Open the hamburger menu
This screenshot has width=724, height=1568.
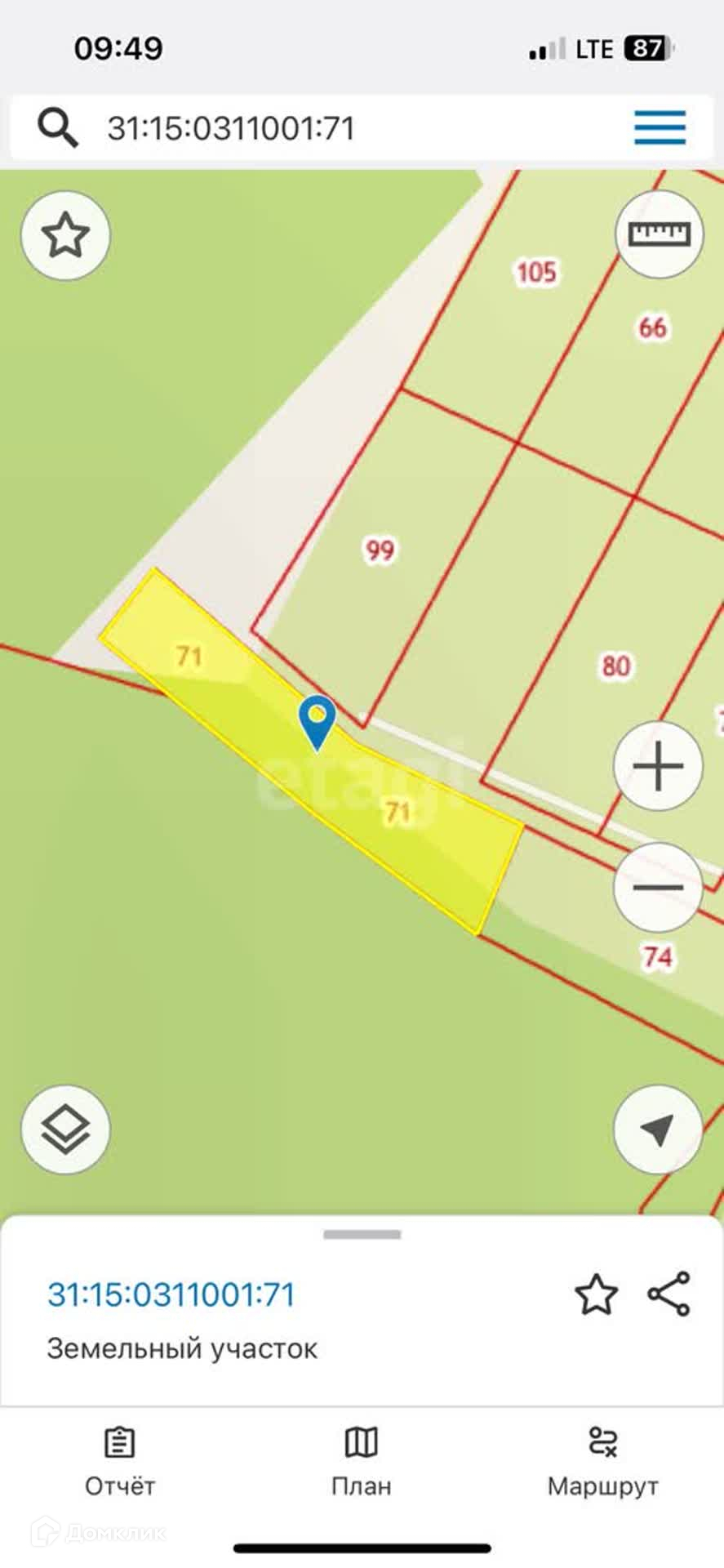coord(660,127)
